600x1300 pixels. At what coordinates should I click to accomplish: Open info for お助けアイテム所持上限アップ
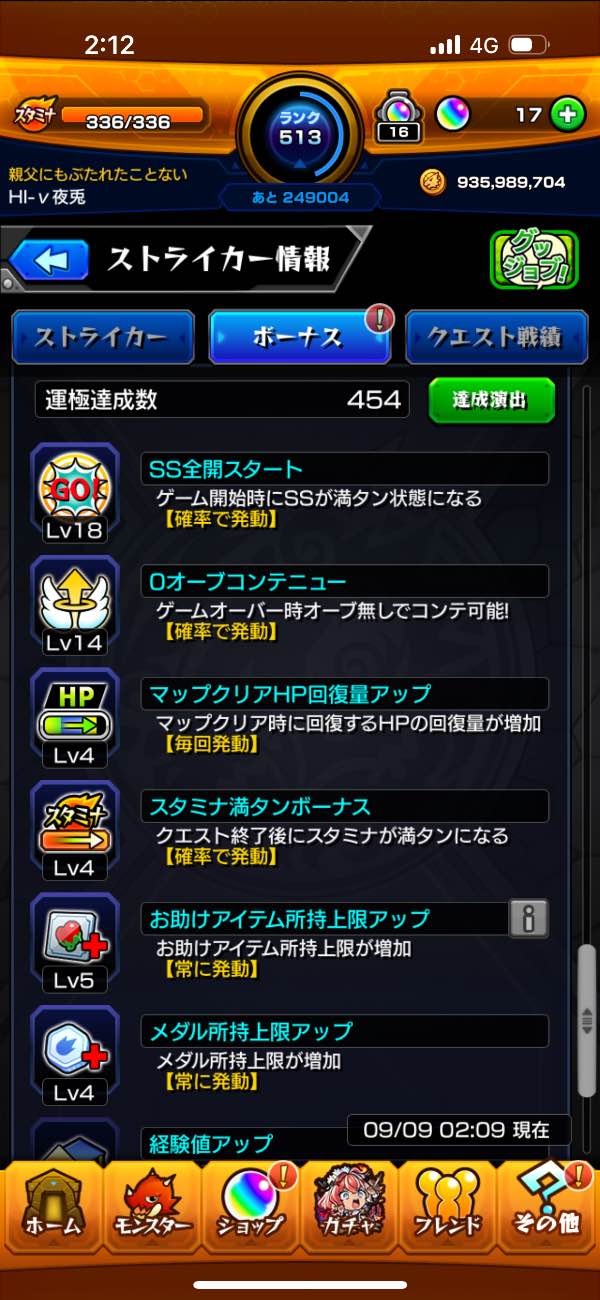point(528,917)
